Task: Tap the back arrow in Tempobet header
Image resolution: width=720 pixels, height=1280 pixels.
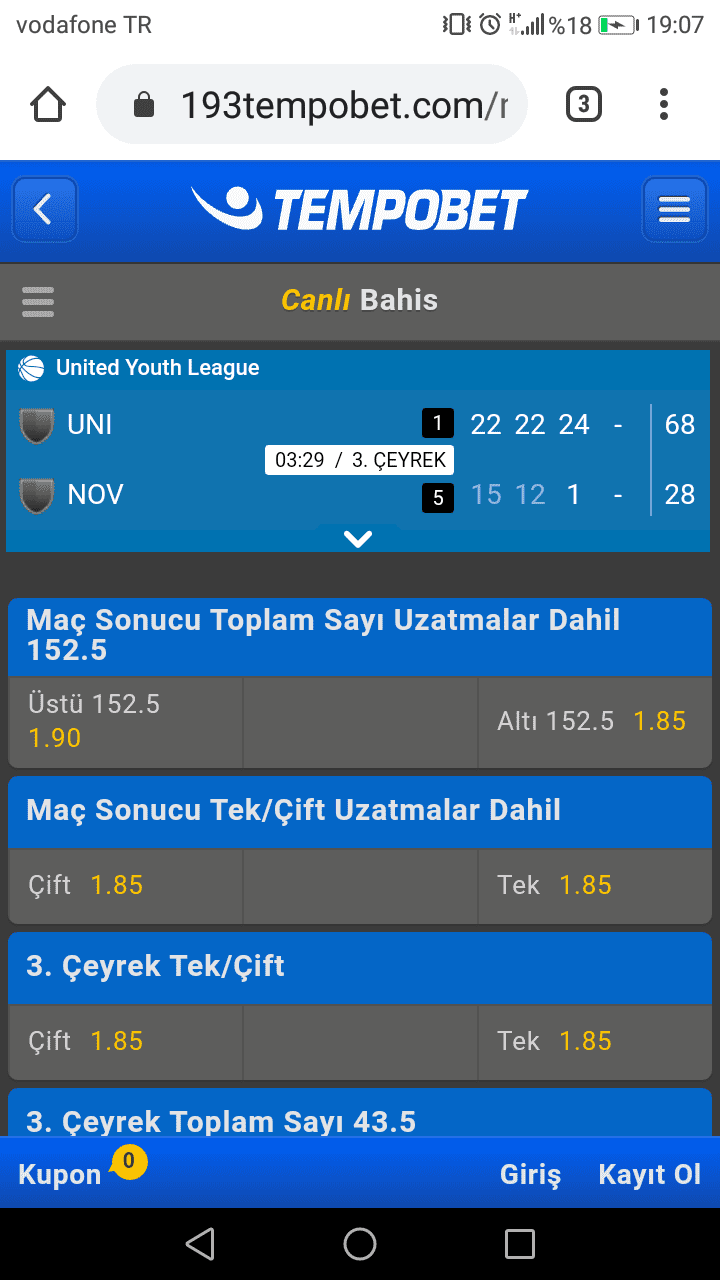Action: click(x=45, y=210)
